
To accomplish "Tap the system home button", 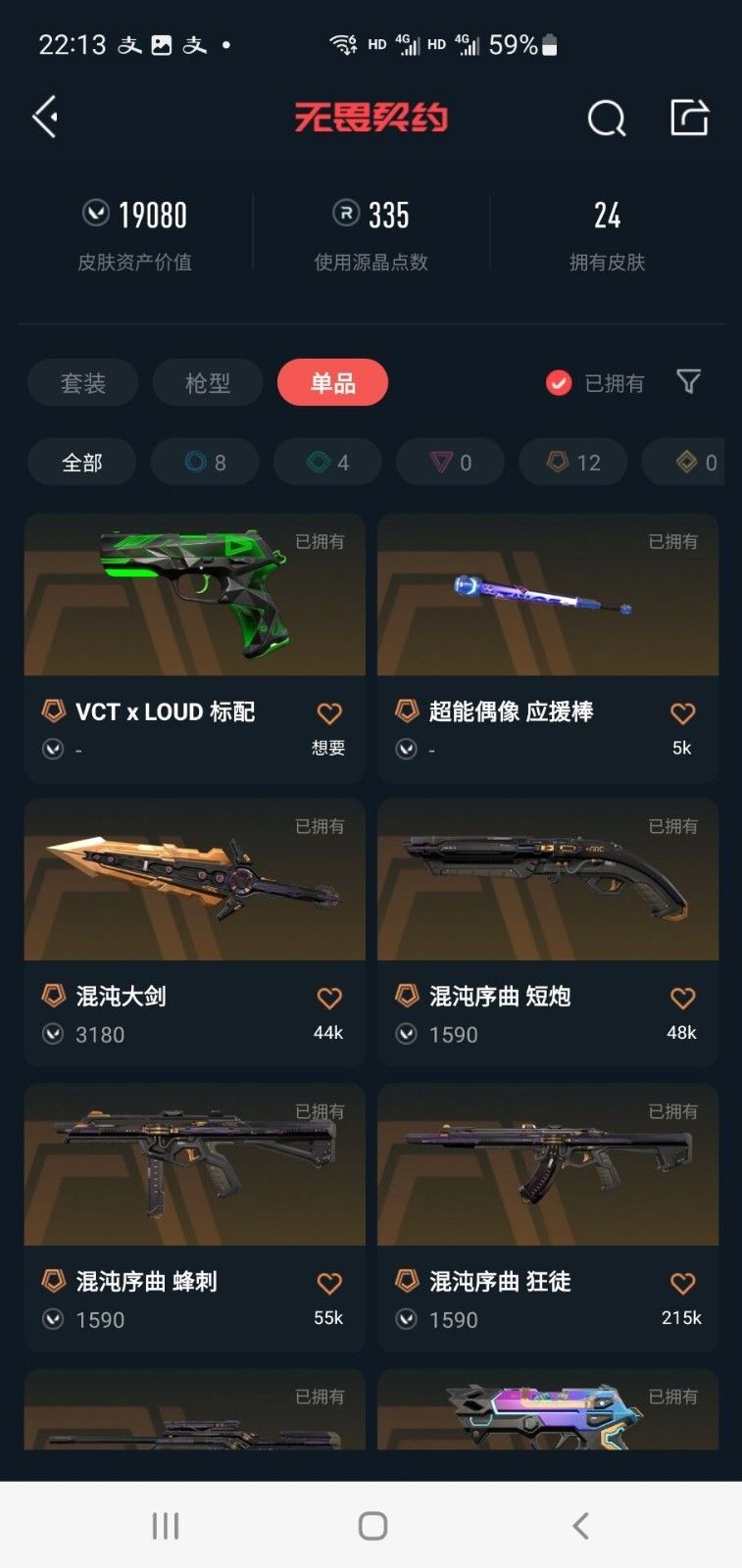I will [371, 1526].
